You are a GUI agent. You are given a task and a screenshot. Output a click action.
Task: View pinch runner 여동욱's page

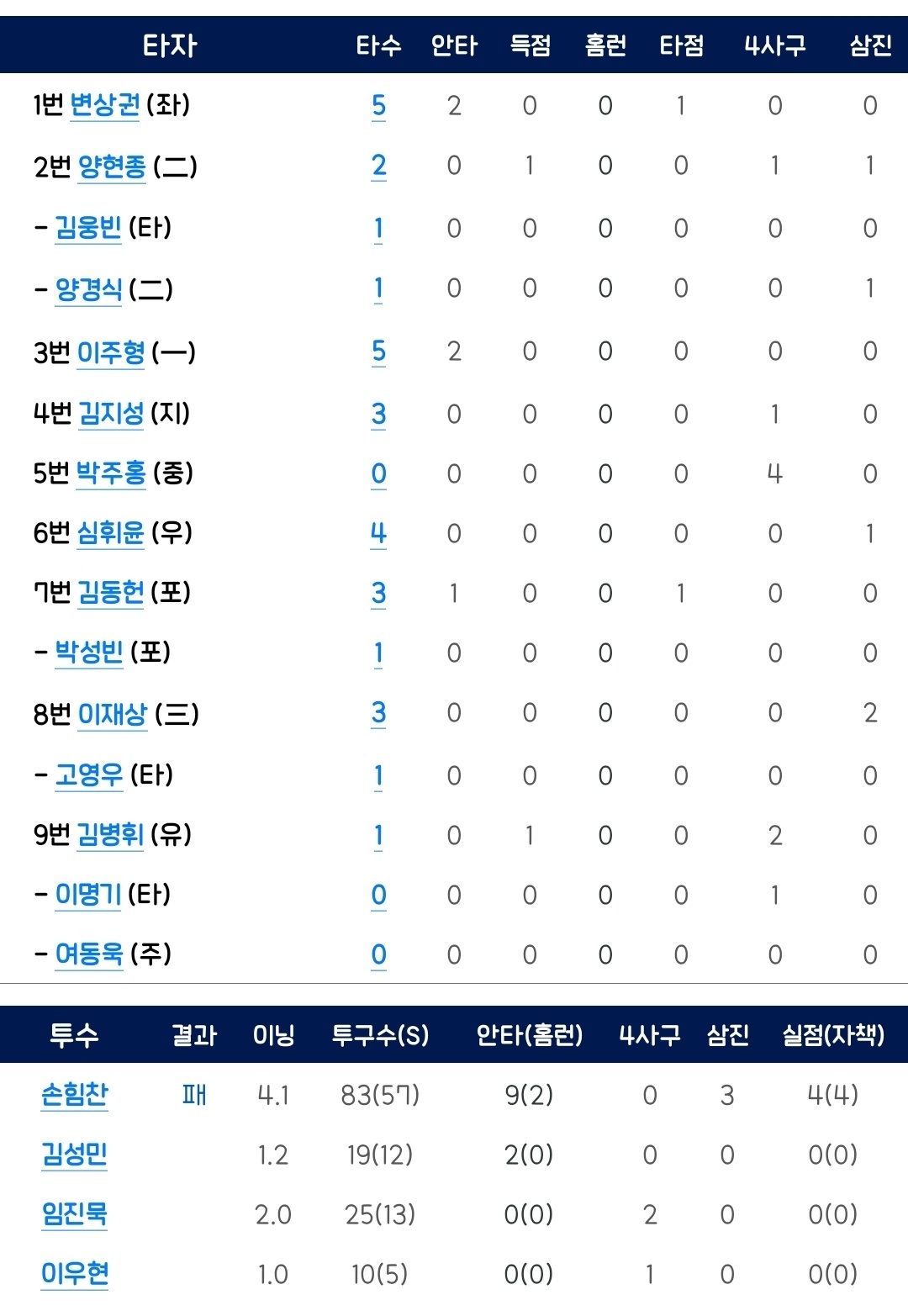(88, 954)
